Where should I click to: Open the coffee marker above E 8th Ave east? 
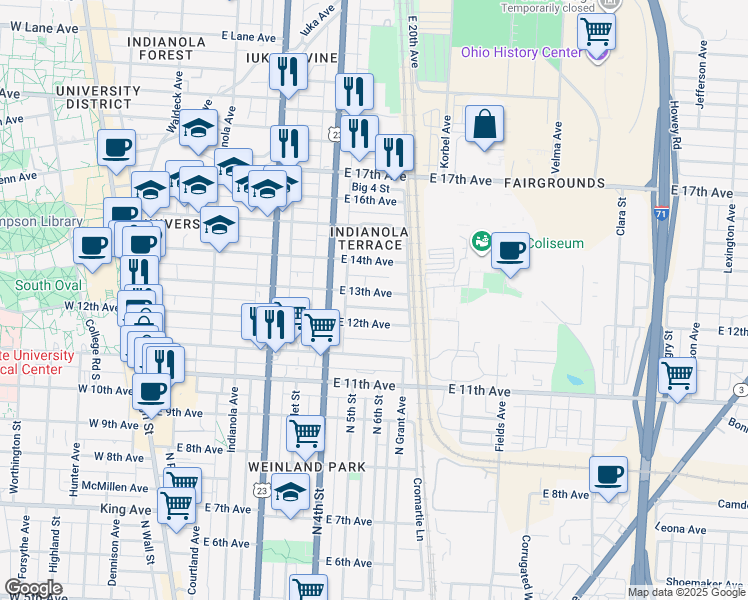(608, 475)
